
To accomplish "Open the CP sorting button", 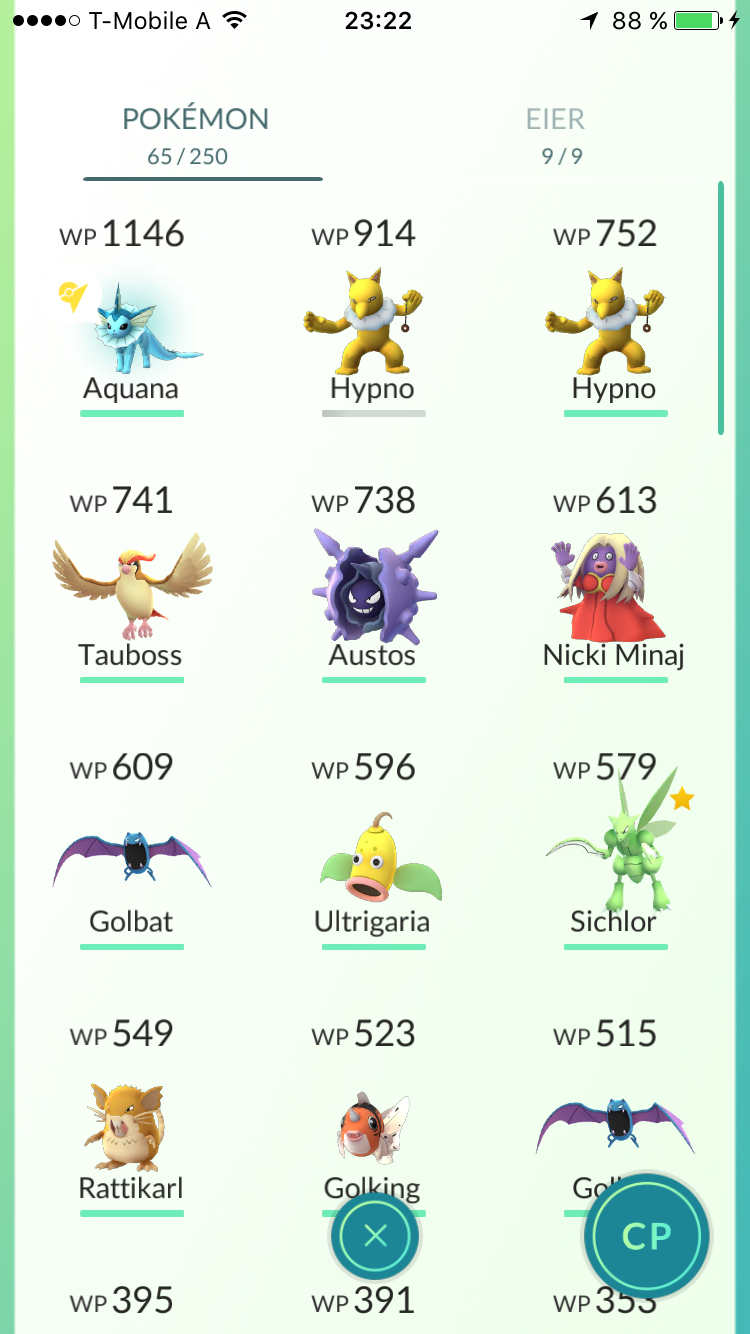I will pos(647,1237).
